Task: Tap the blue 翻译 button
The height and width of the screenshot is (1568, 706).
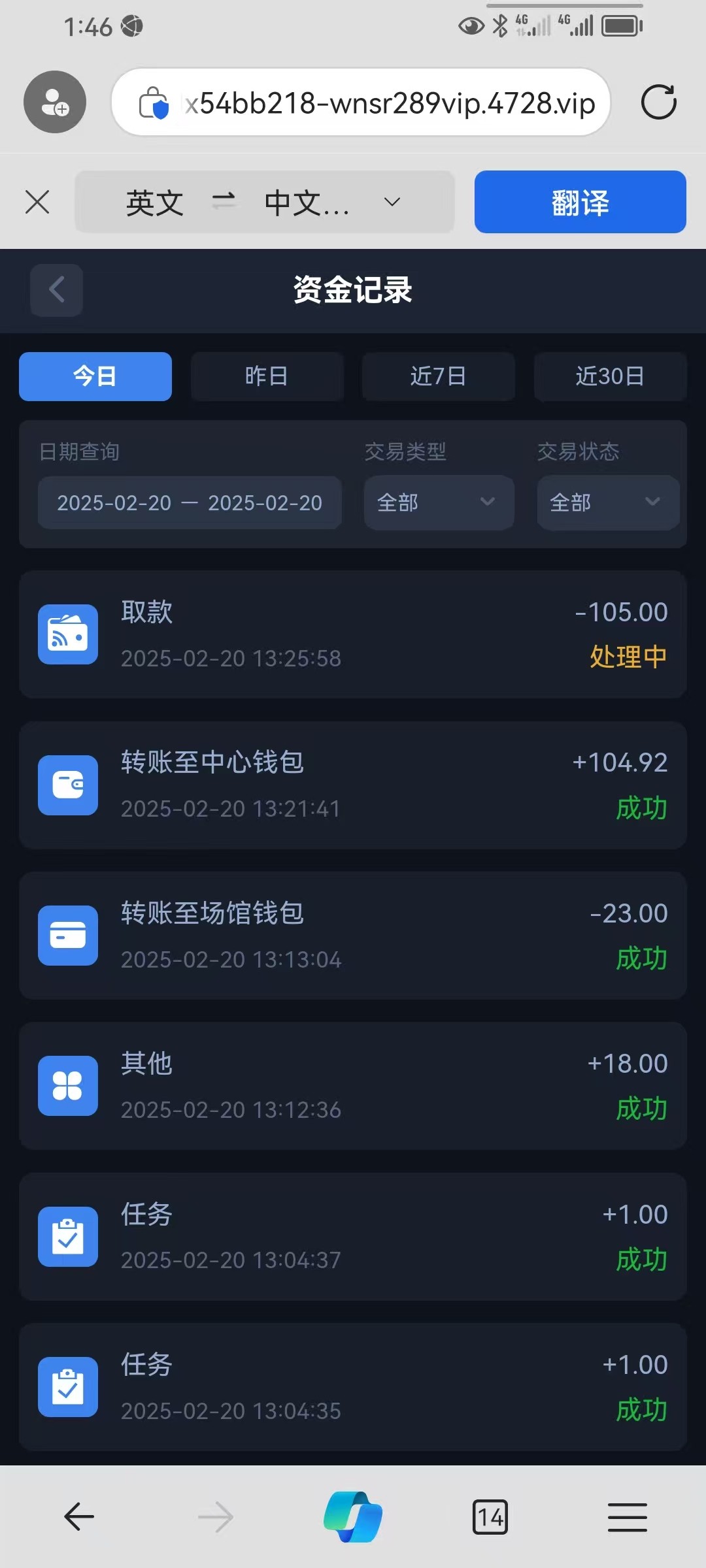Action: click(x=580, y=202)
